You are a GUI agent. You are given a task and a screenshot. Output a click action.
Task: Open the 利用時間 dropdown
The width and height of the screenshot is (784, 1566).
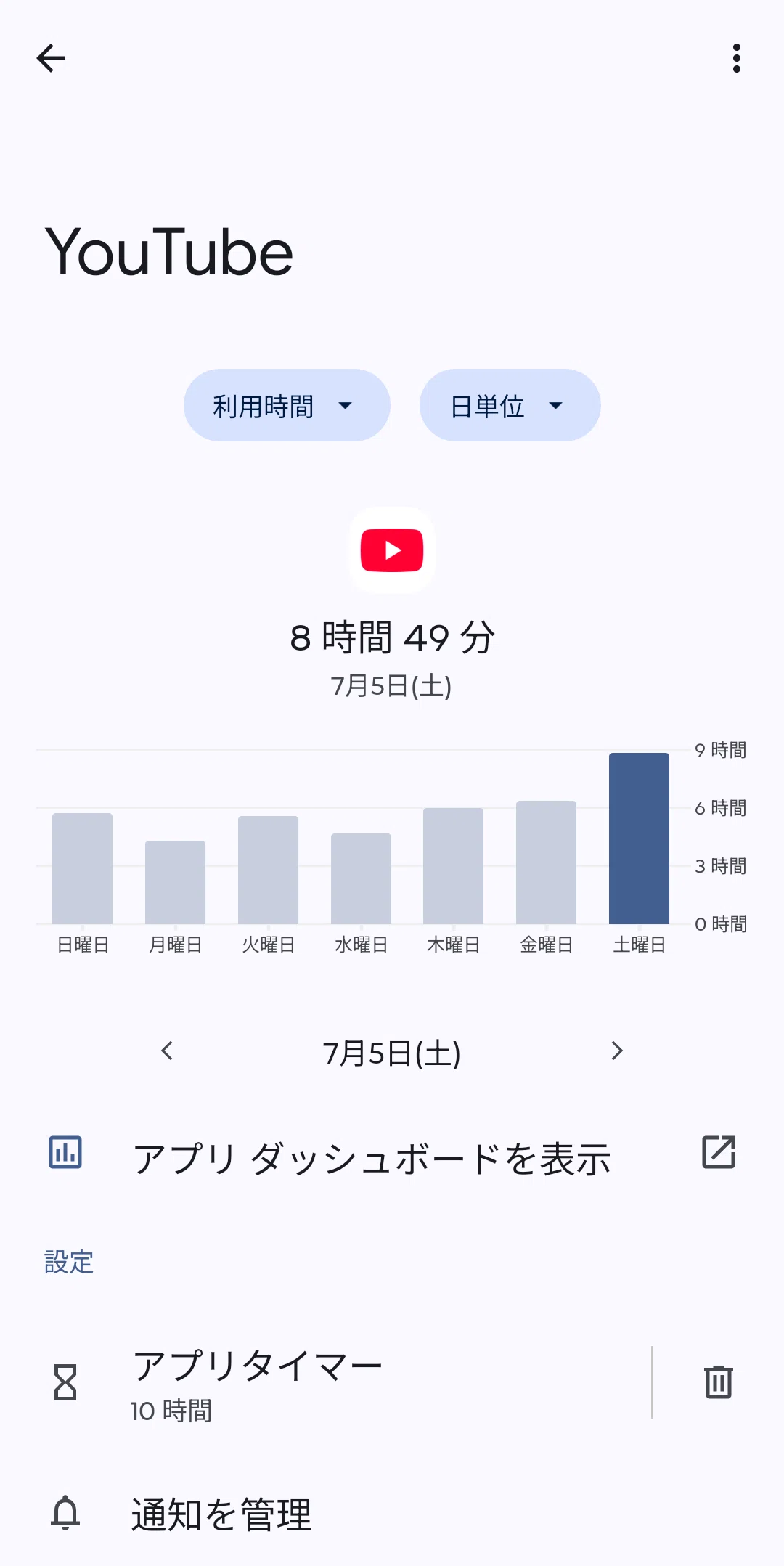(x=287, y=405)
